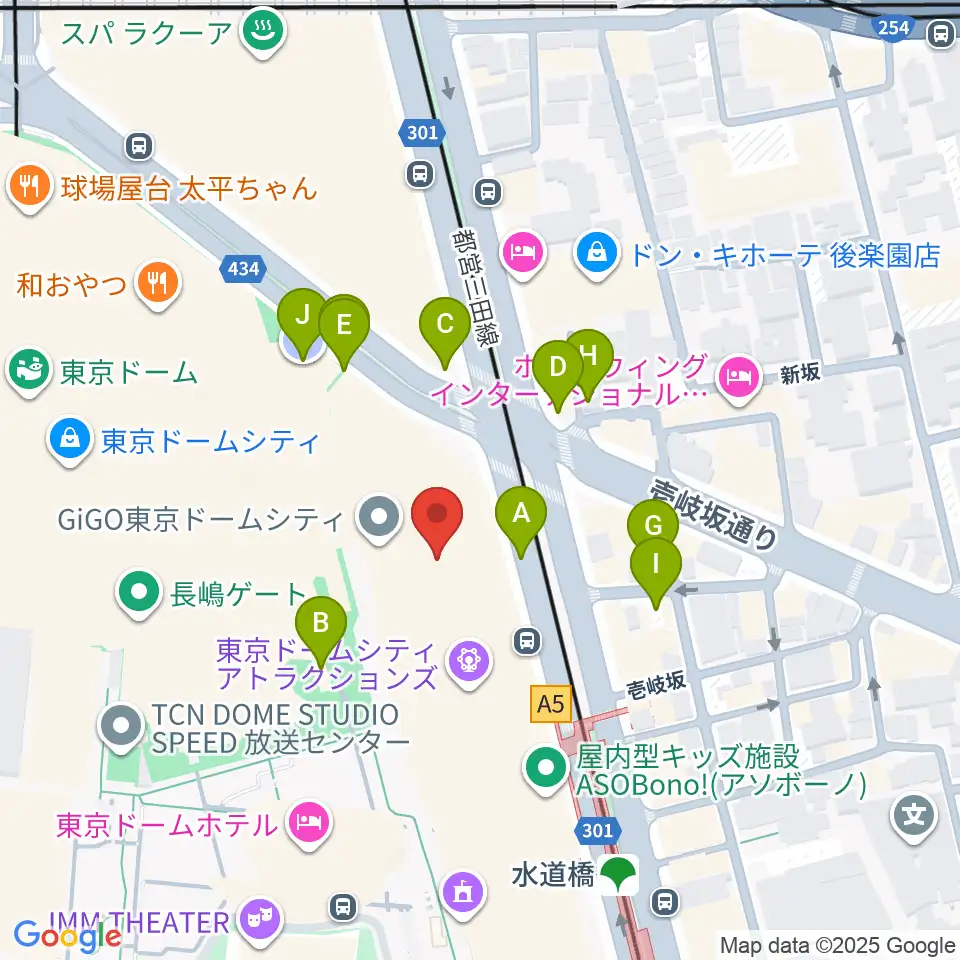Viewport: 960px width, 960px height.
Task: Tap the 水道橋 station icon
Action: click(x=619, y=876)
